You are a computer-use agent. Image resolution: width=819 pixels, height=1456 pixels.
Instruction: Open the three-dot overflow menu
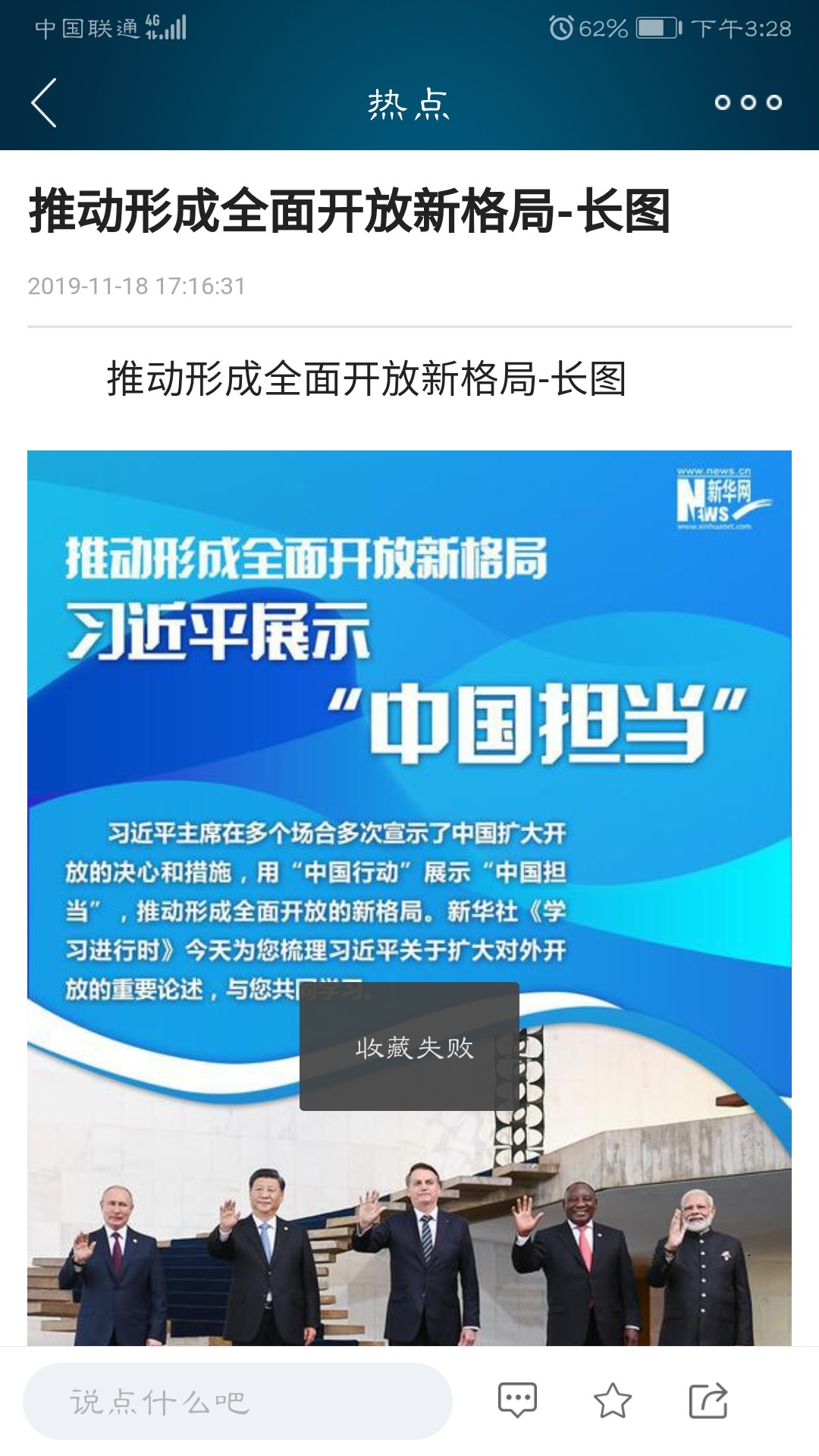748,102
